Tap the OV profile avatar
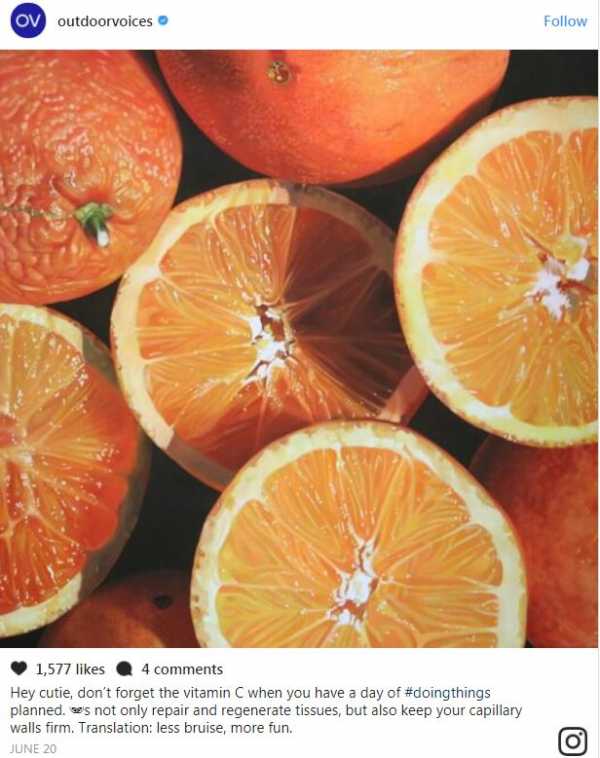 (x=28, y=21)
